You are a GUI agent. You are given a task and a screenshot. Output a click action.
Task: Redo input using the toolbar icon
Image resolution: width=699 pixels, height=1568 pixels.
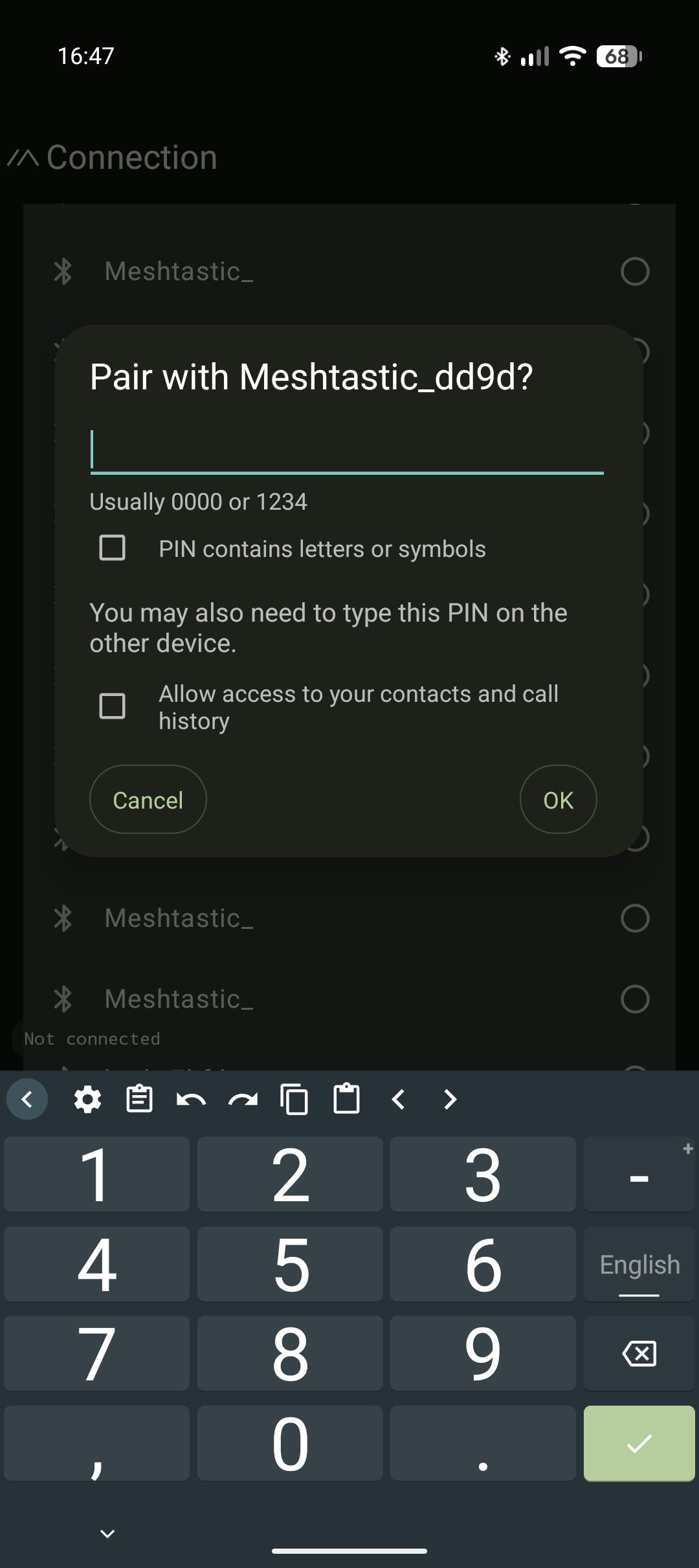pyautogui.click(x=243, y=1099)
